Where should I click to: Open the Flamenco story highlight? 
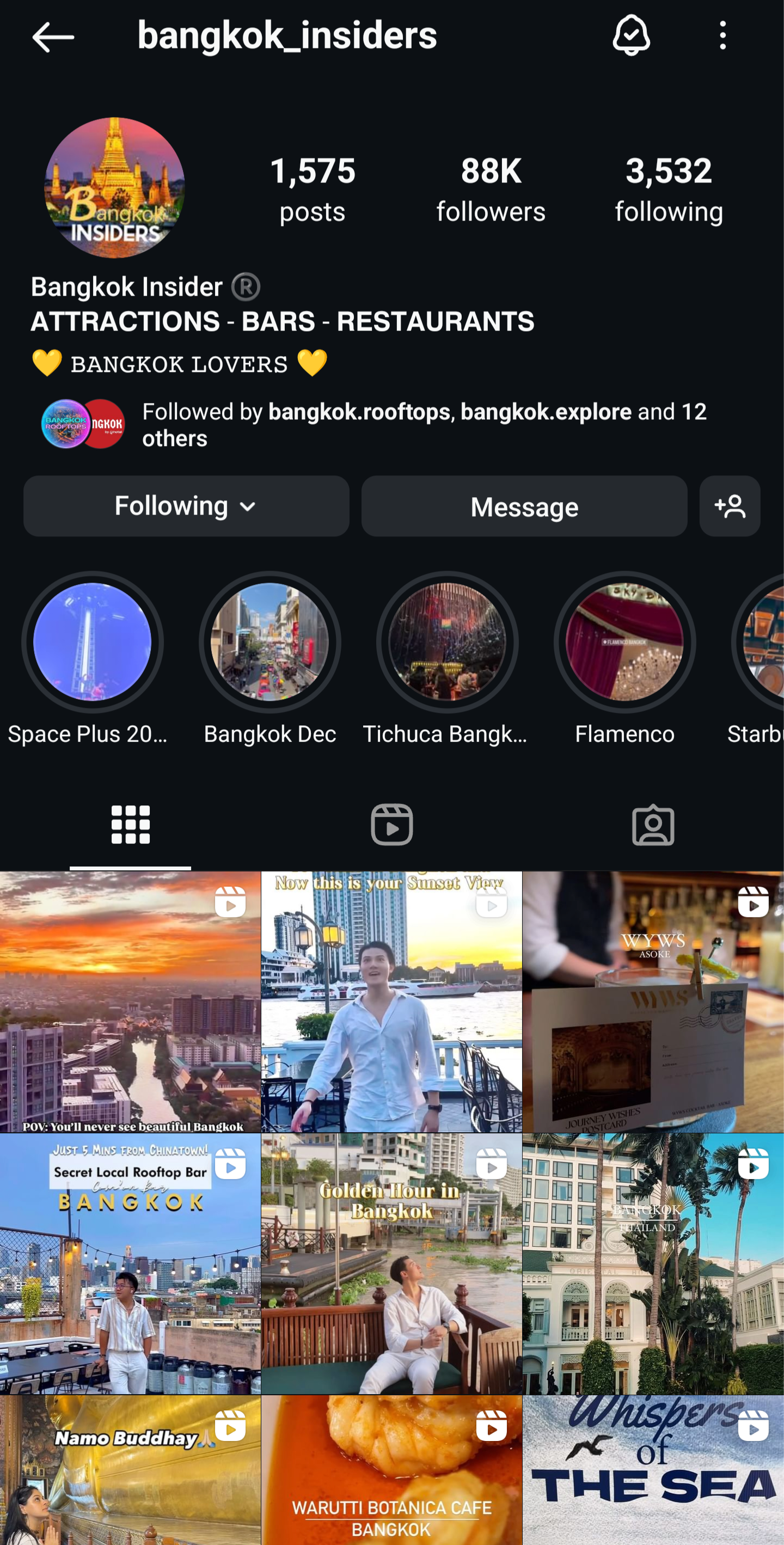[624, 642]
